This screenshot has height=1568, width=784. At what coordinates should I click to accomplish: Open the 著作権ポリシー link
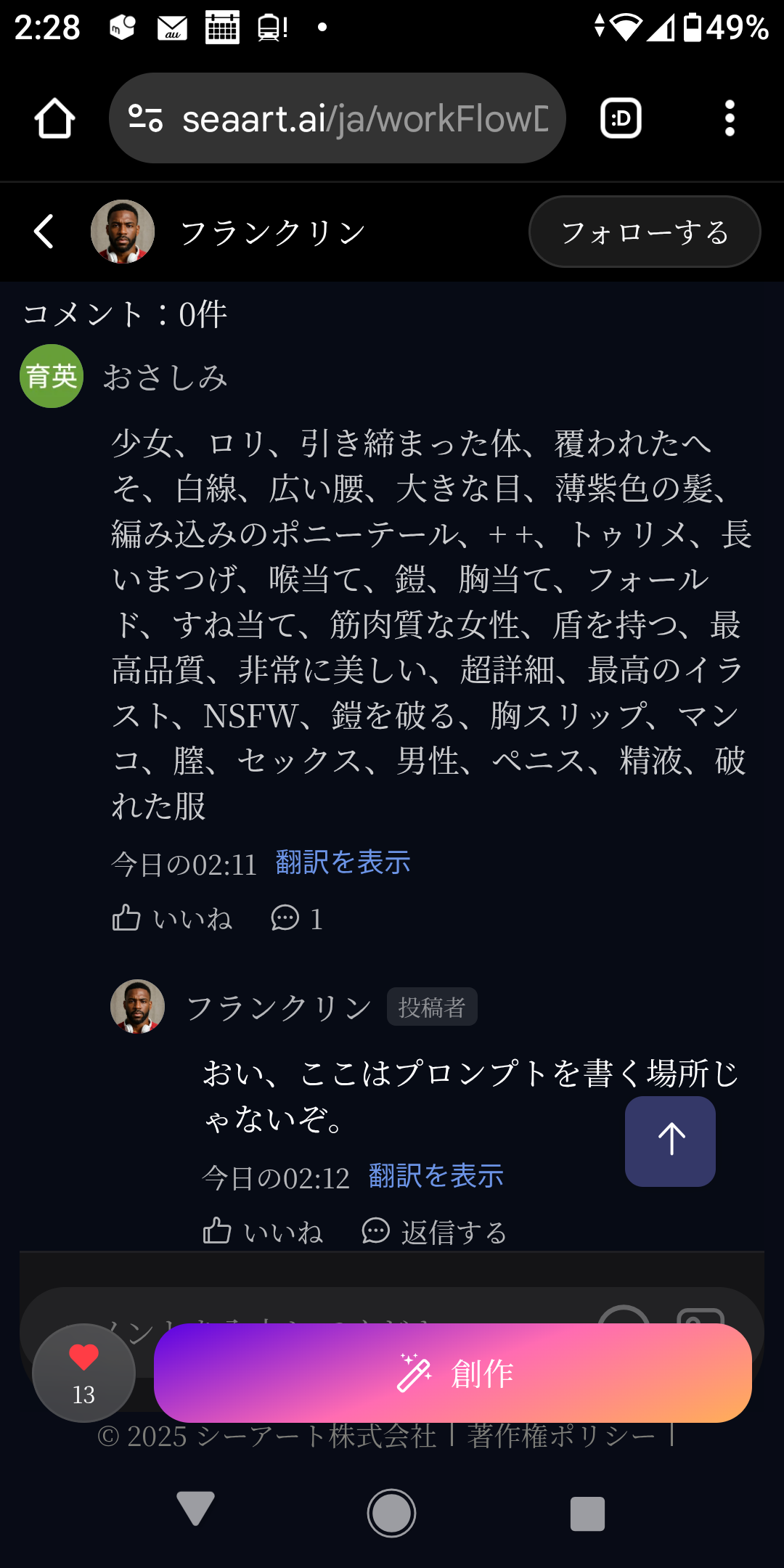tap(560, 1437)
